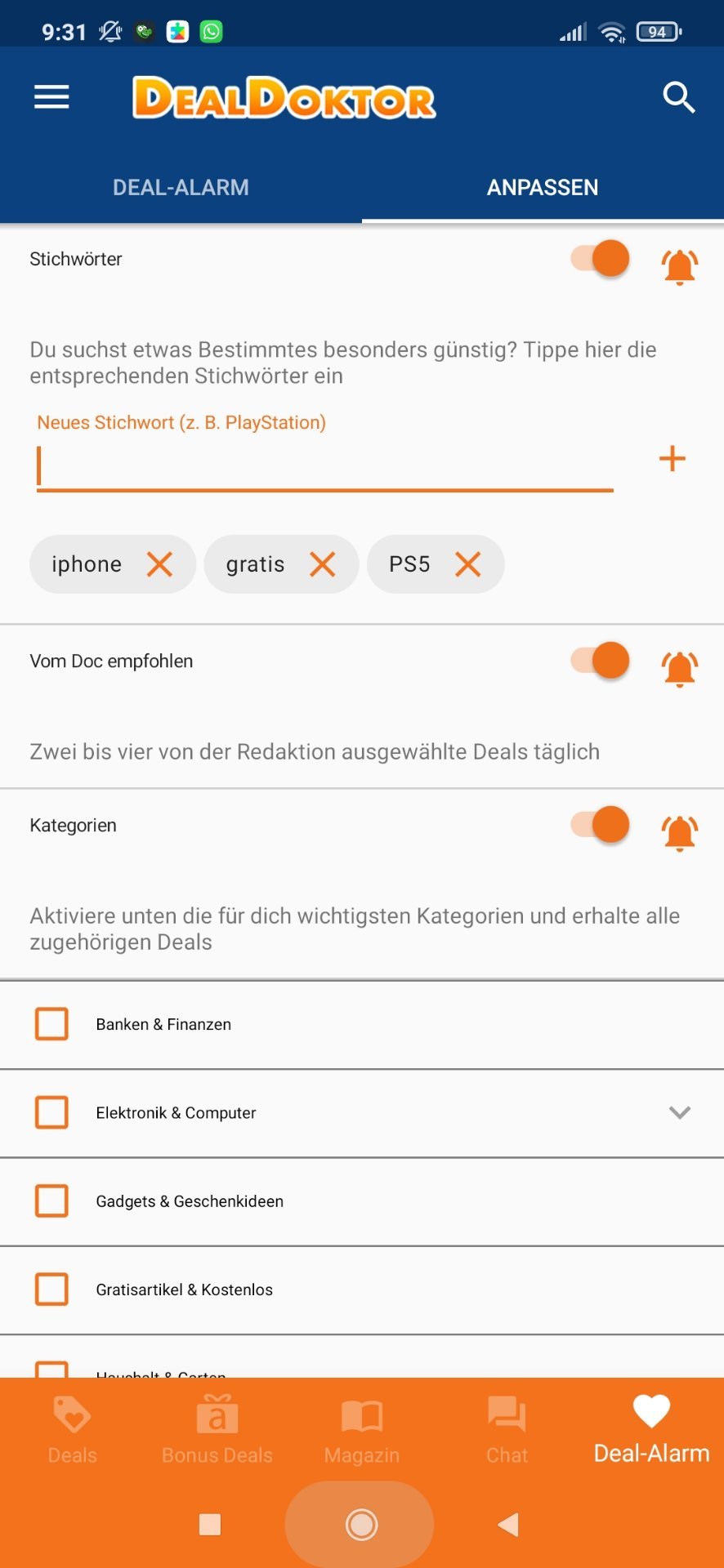Add keyword with the plus icon
724x1568 pixels.
click(x=672, y=458)
